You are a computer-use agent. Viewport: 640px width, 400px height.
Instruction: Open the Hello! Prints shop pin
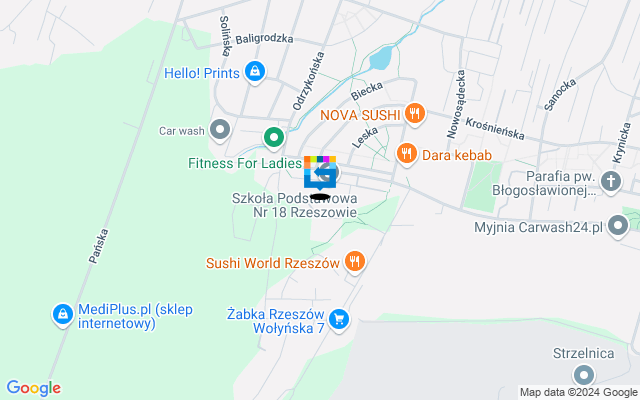[x=255, y=71]
